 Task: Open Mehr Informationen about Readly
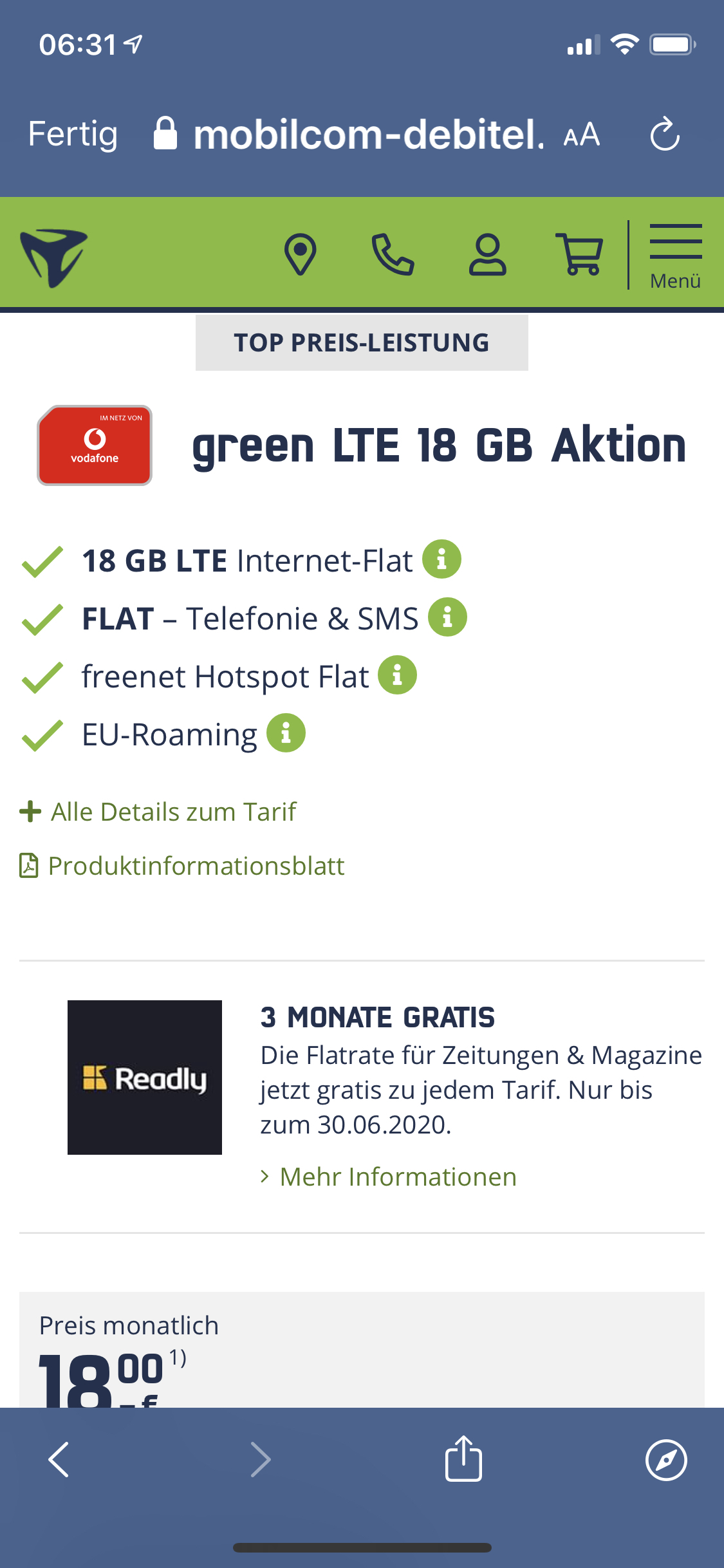[389, 1177]
